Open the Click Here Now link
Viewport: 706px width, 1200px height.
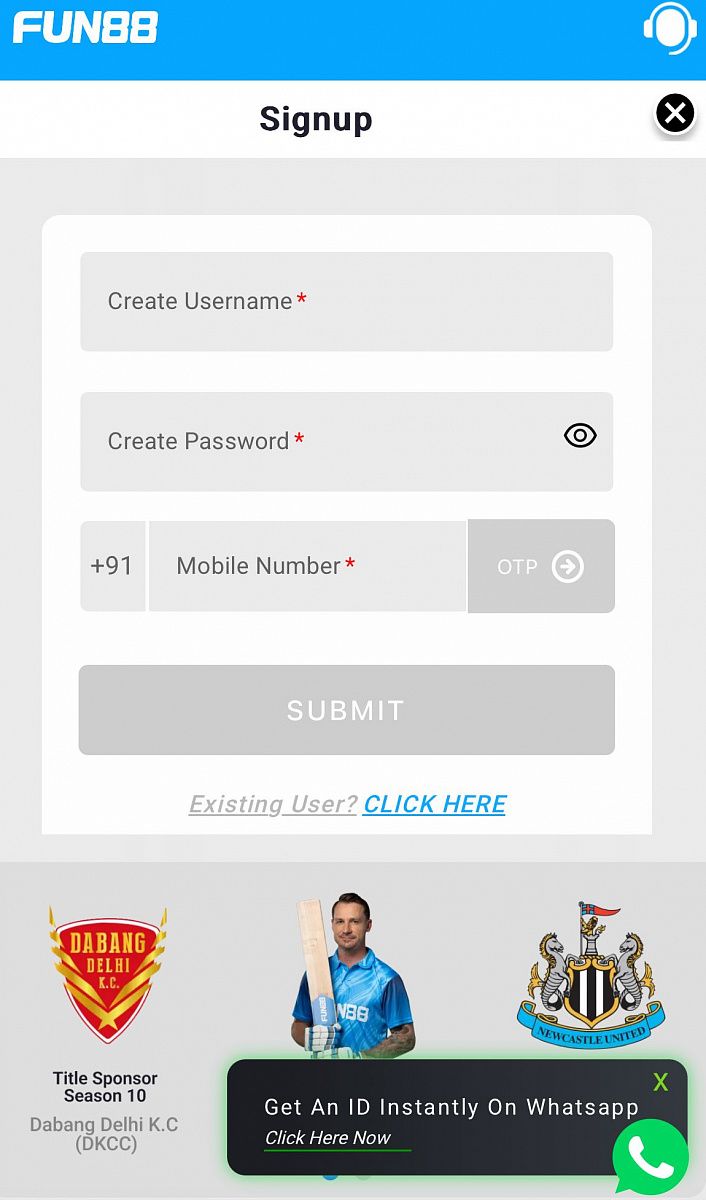coord(328,1138)
